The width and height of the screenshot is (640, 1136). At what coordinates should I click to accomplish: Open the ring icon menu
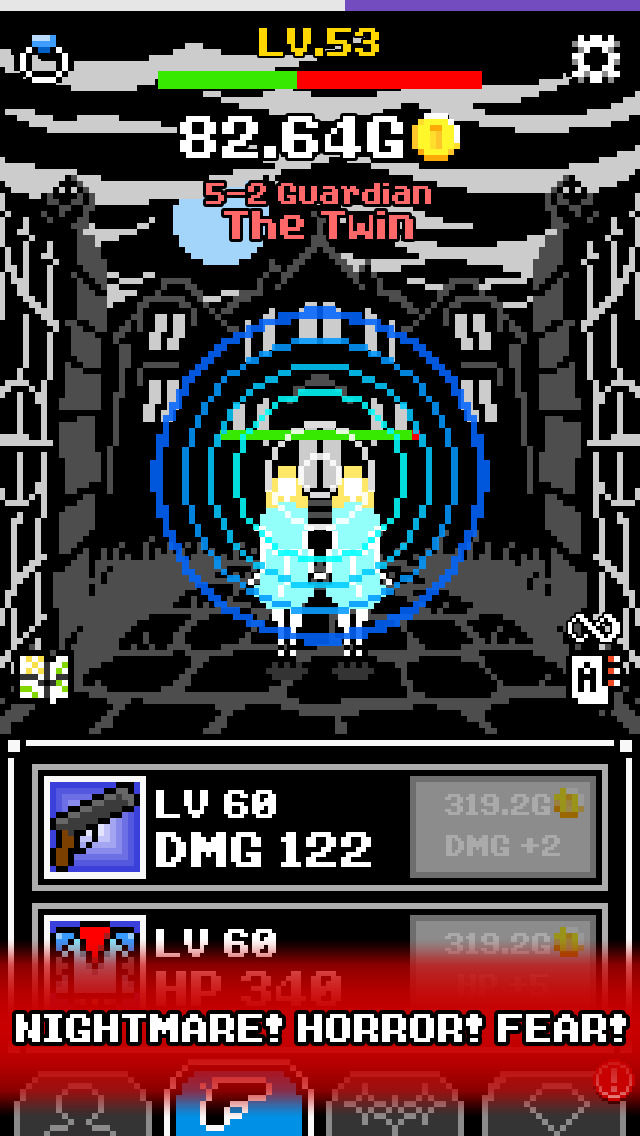44,58
